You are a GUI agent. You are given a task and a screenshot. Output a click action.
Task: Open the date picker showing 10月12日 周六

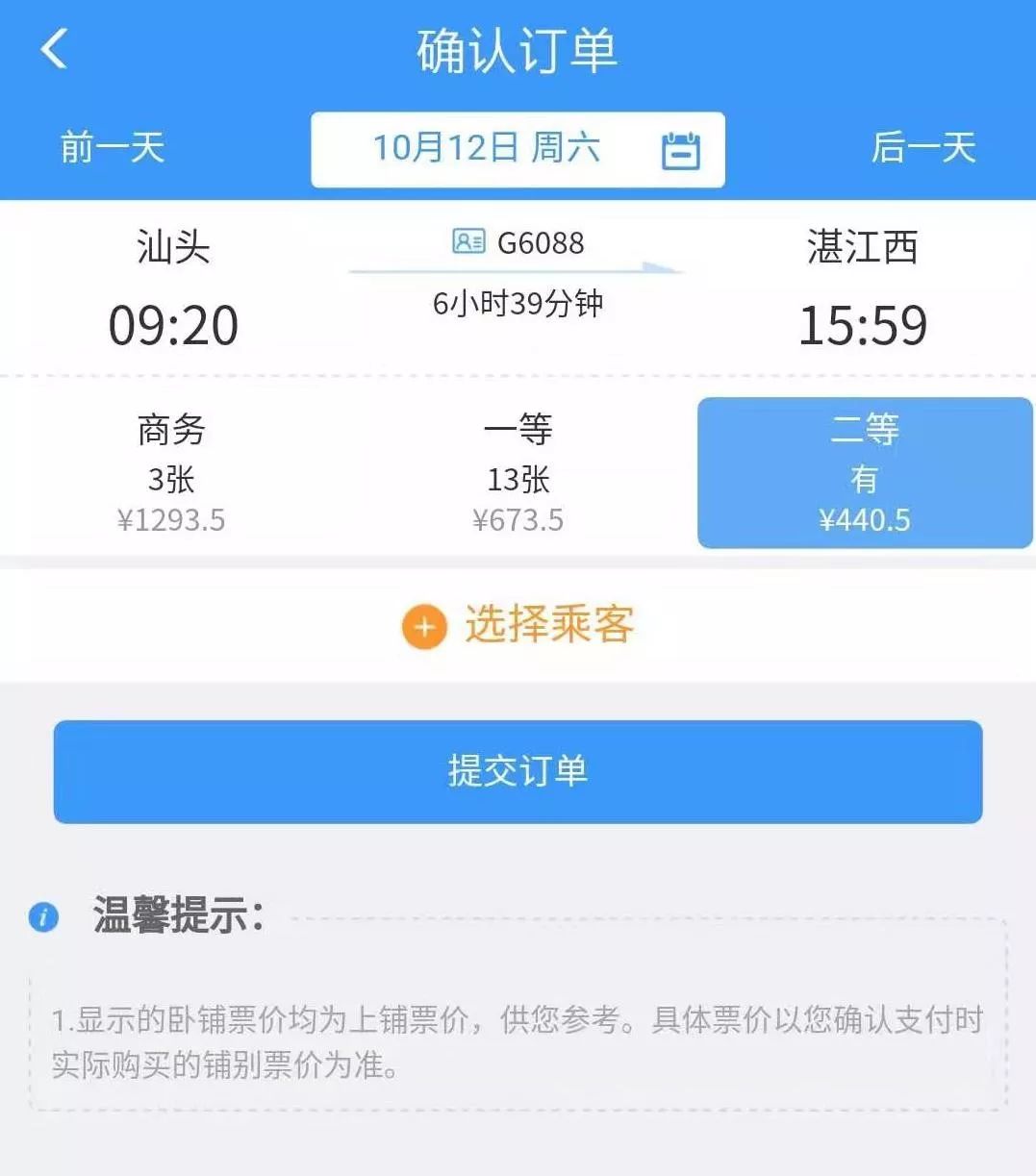(518, 150)
